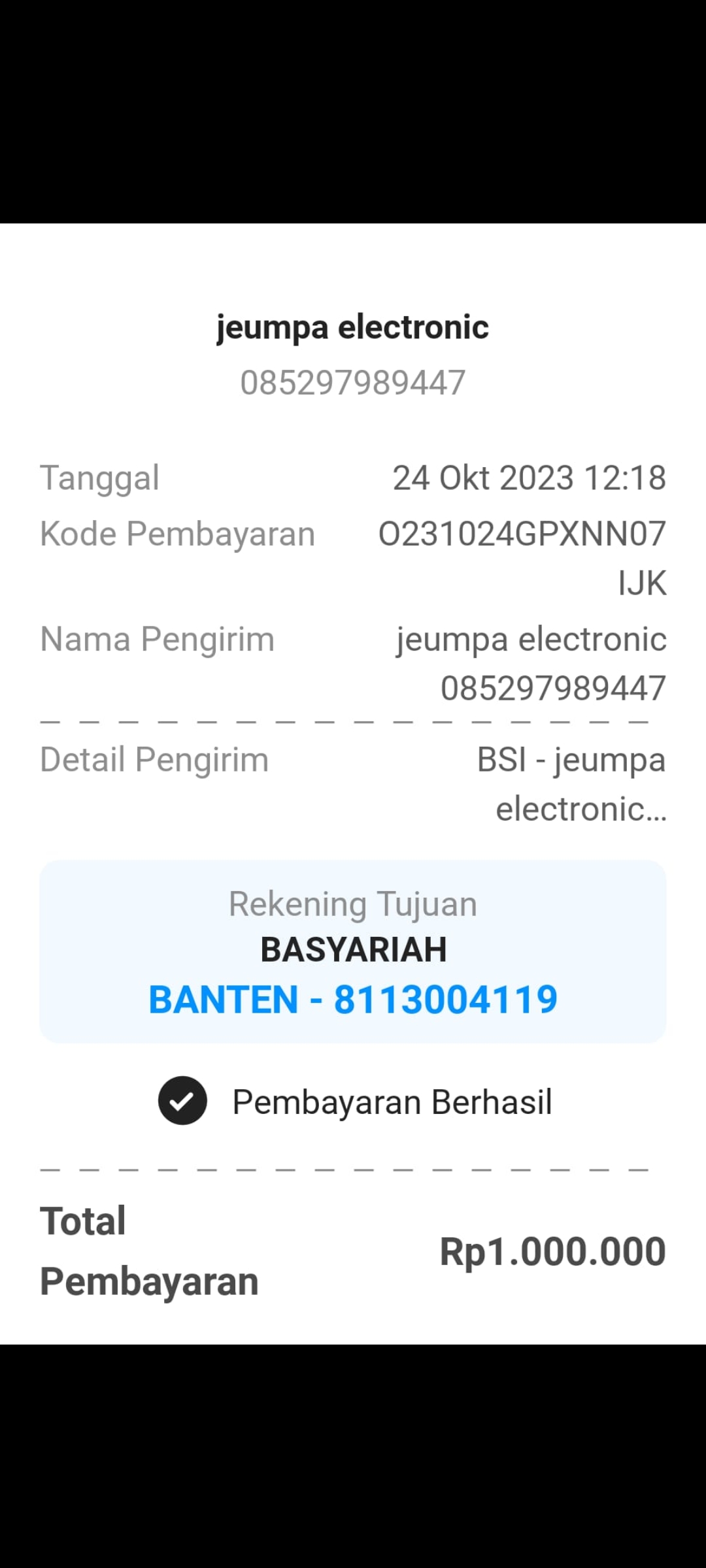
Task: Tap the jeumpa electronic merchant name
Action: [353, 327]
